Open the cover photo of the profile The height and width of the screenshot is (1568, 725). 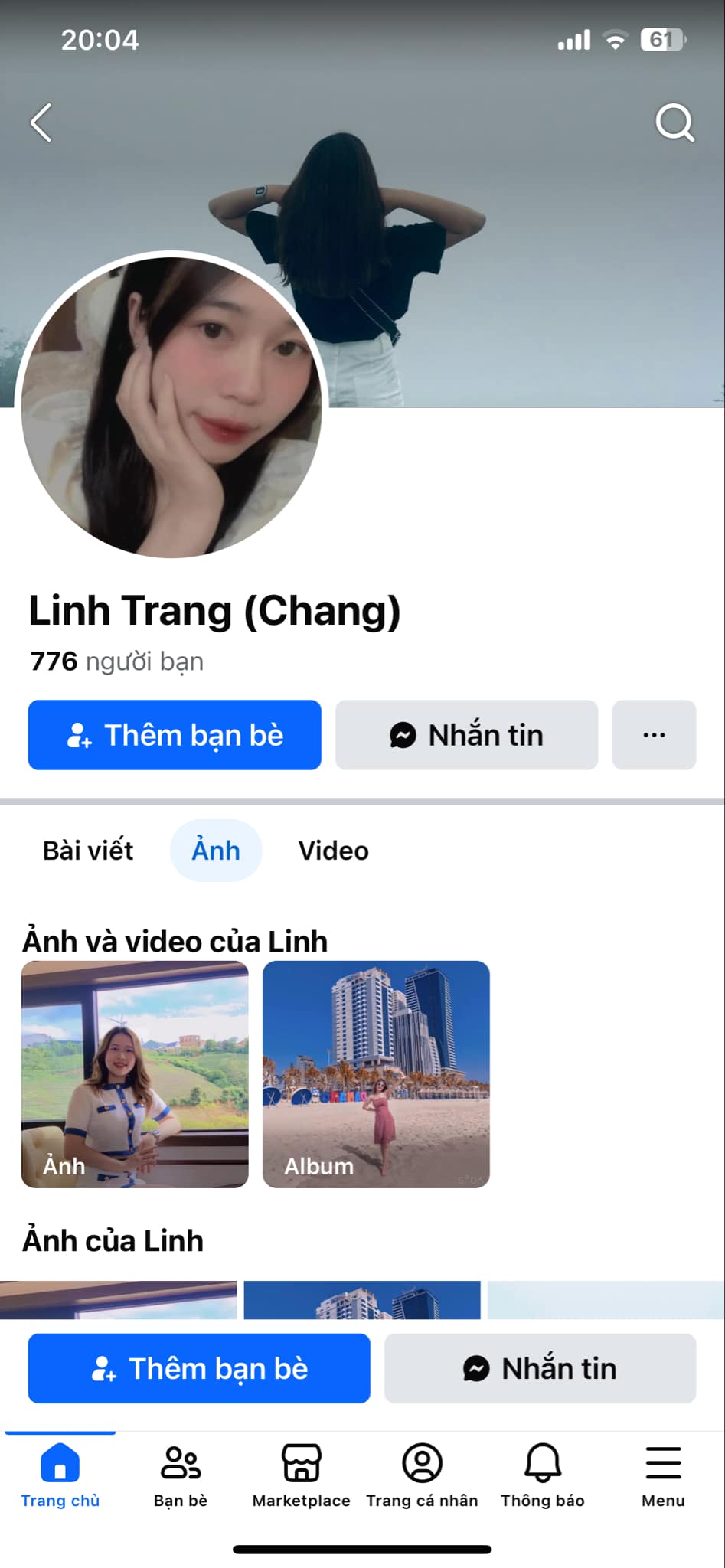coord(536,191)
